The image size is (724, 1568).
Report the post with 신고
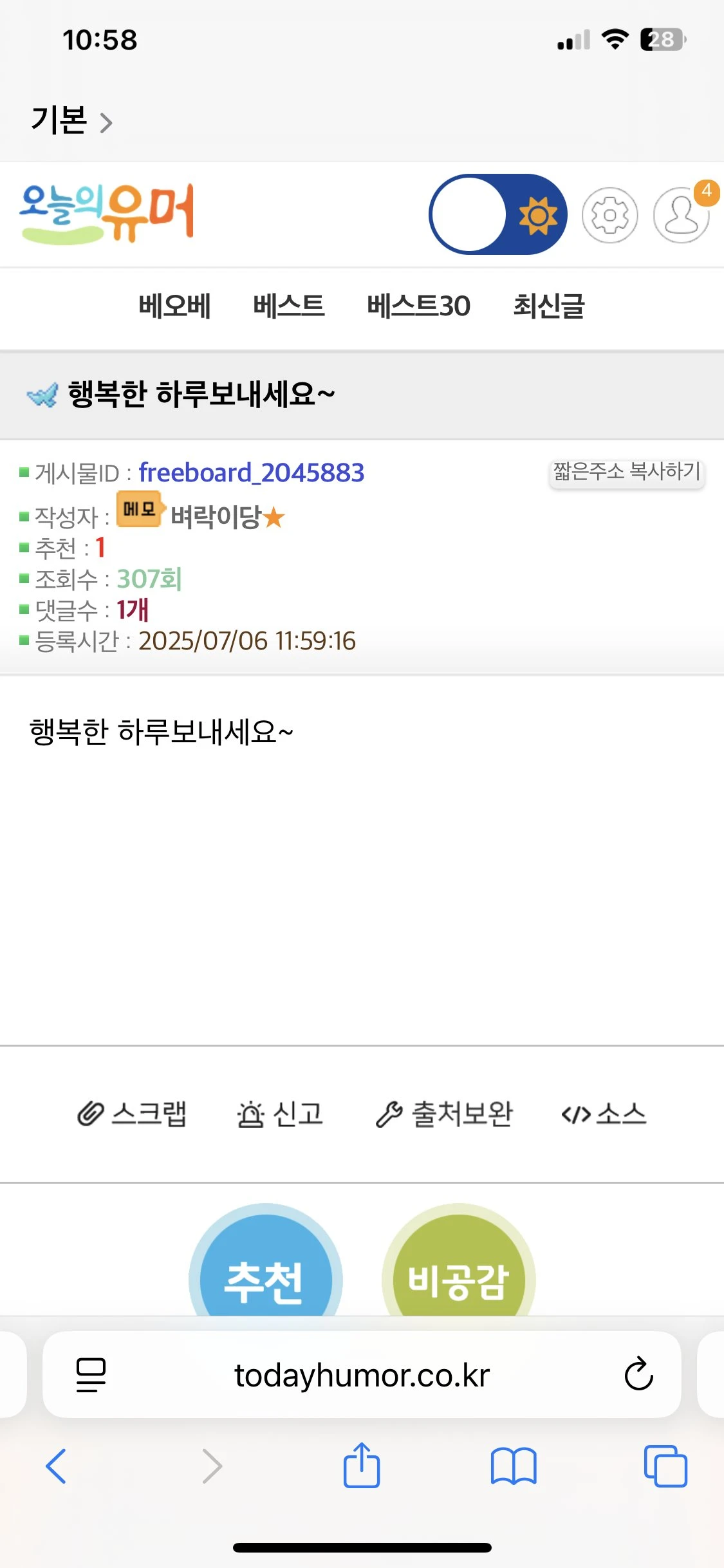coord(280,1114)
